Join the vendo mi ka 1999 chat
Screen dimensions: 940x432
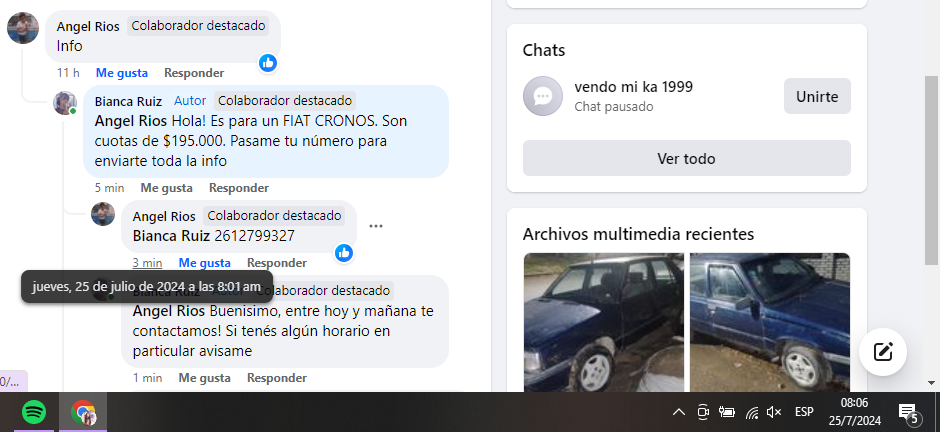tap(817, 97)
